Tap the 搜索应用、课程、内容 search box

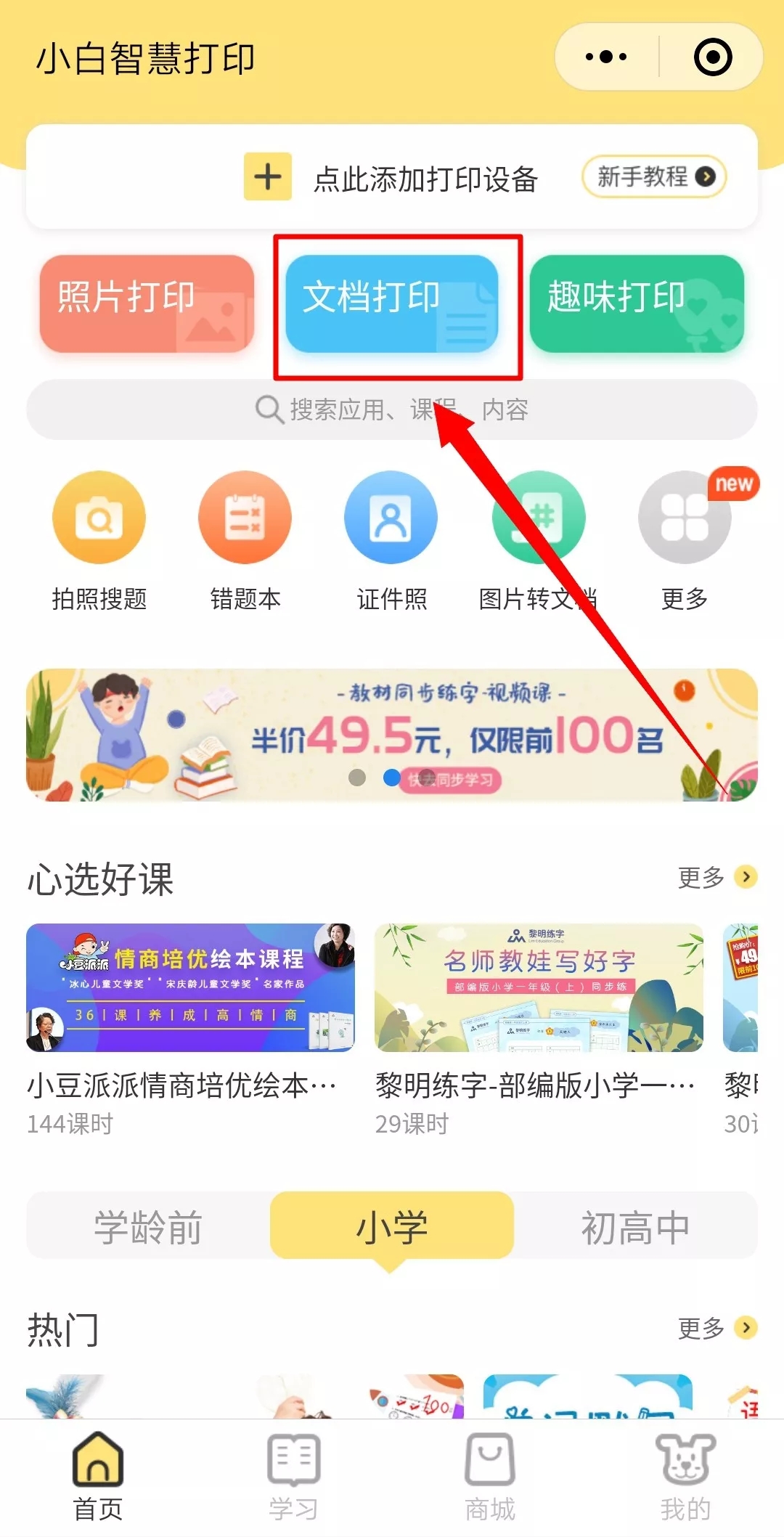point(392,409)
